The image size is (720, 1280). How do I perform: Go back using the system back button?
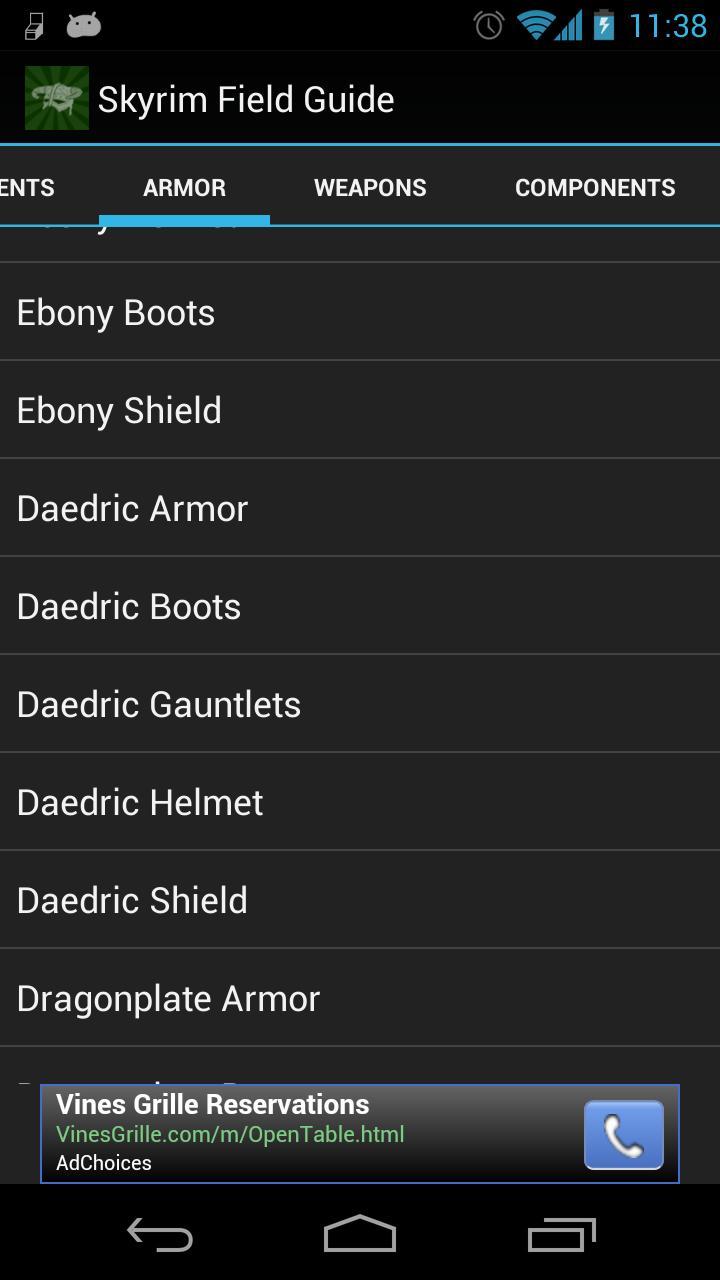click(x=160, y=1236)
